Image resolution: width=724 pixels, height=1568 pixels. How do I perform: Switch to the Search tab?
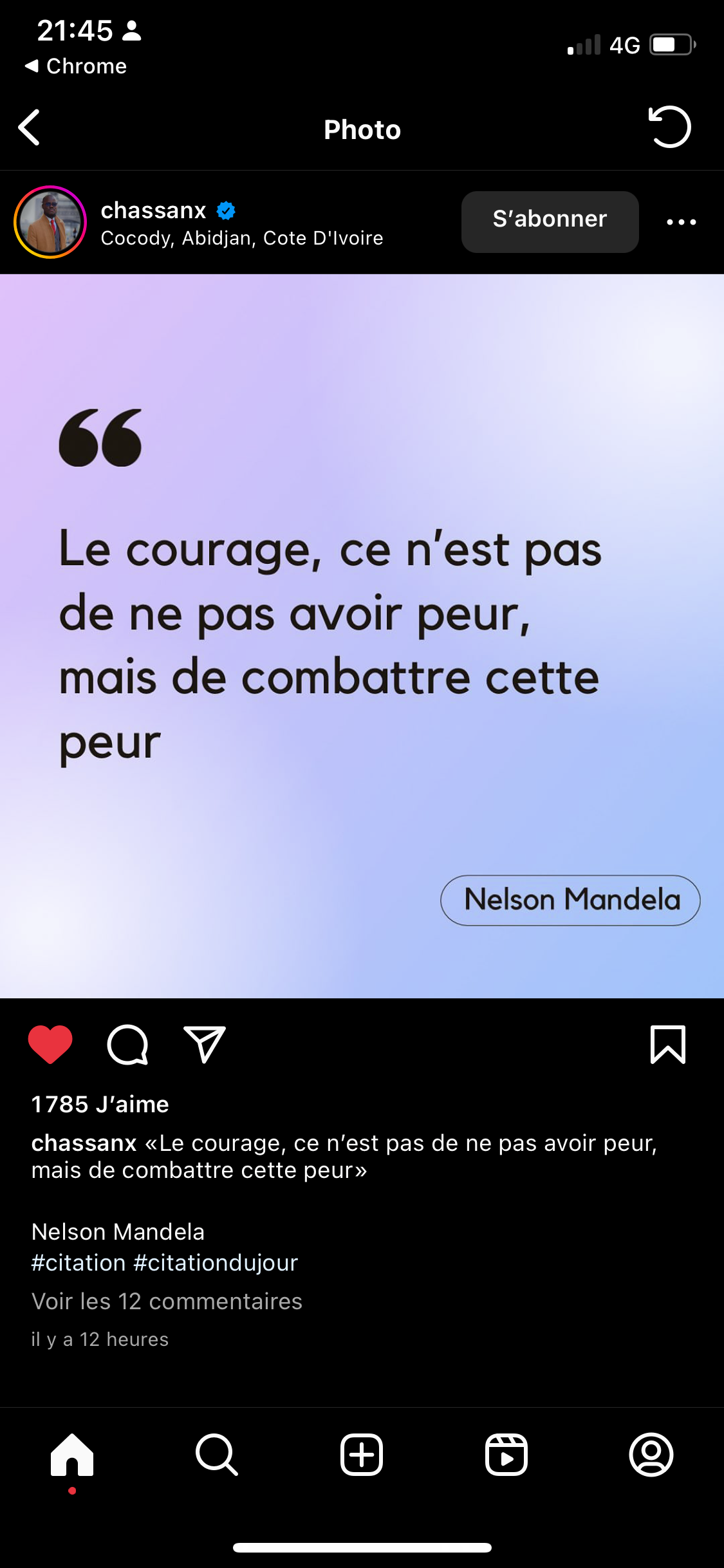click(x=217, y=1455)
